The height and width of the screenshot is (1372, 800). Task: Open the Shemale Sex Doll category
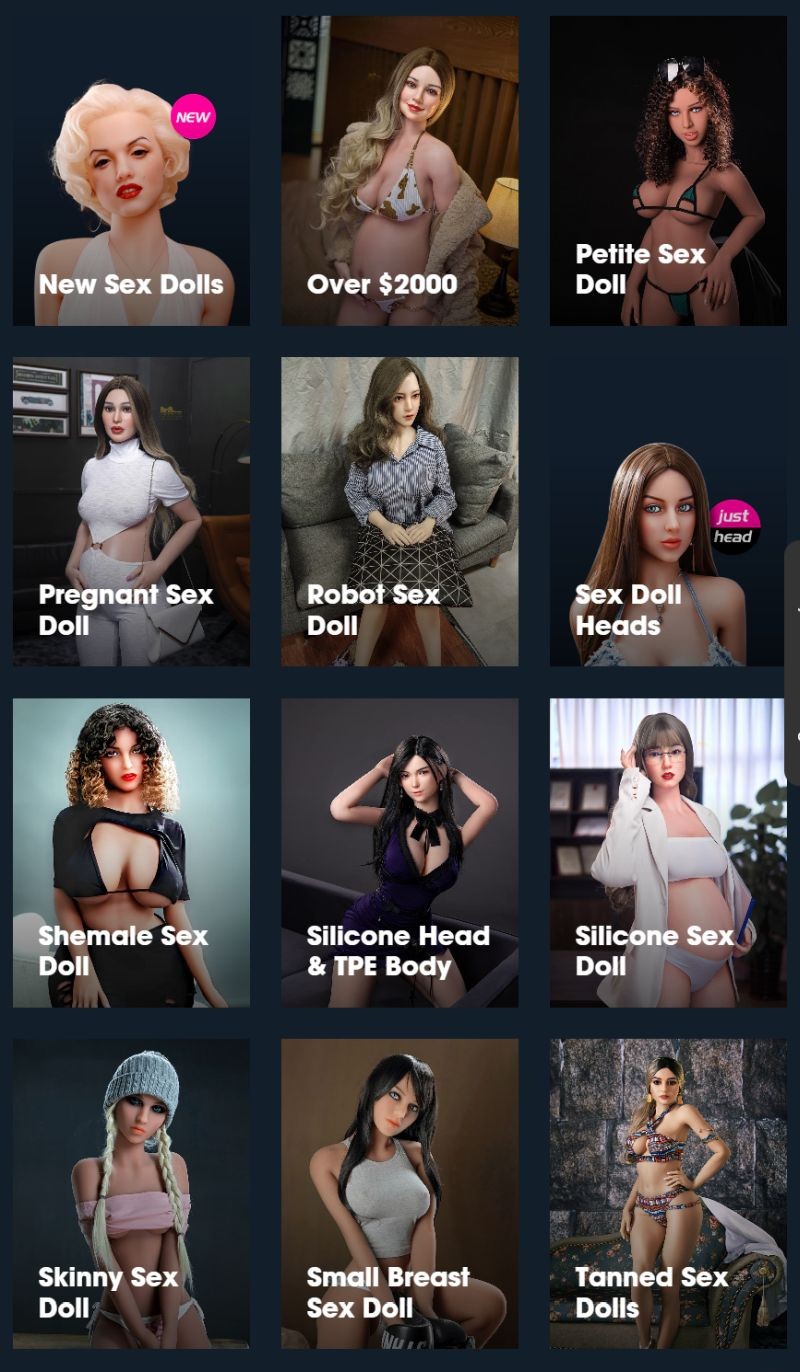[x=131, y=853]
